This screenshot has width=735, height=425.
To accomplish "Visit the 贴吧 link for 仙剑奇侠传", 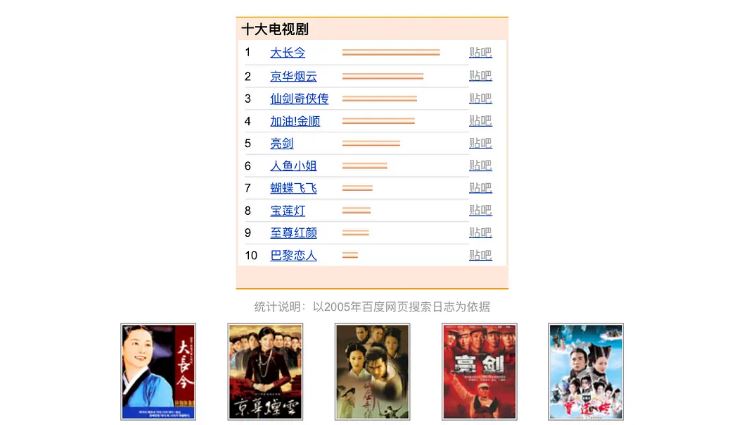I will coord(480,98).
